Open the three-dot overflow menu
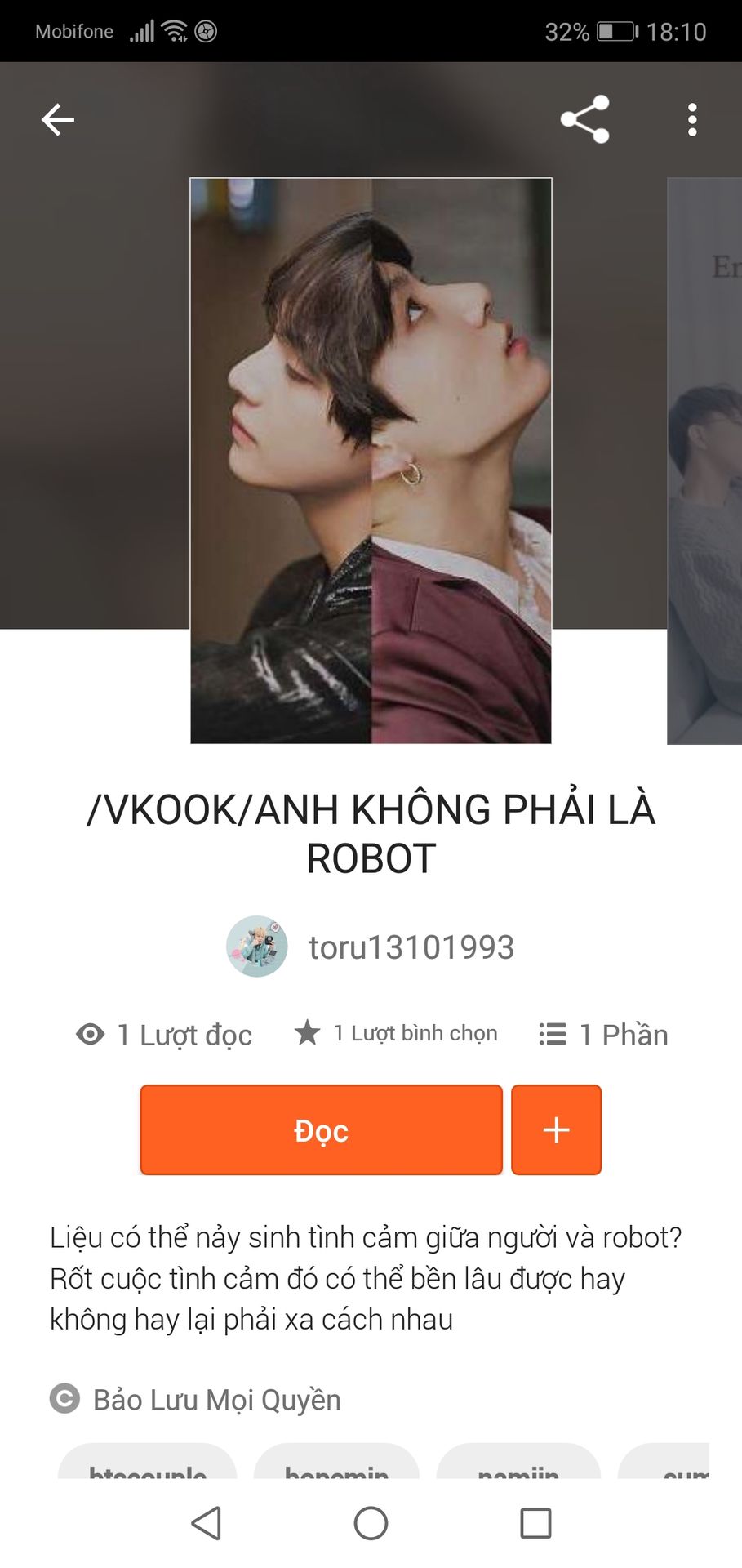Viewport: 742px width, 1568px height. pyautogui.click(x=692, y=120)
